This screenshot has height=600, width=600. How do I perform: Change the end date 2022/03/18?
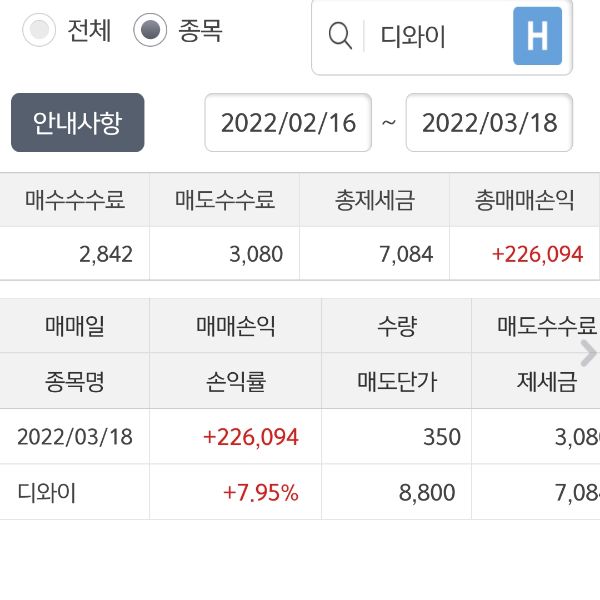(x=489, y=123)
